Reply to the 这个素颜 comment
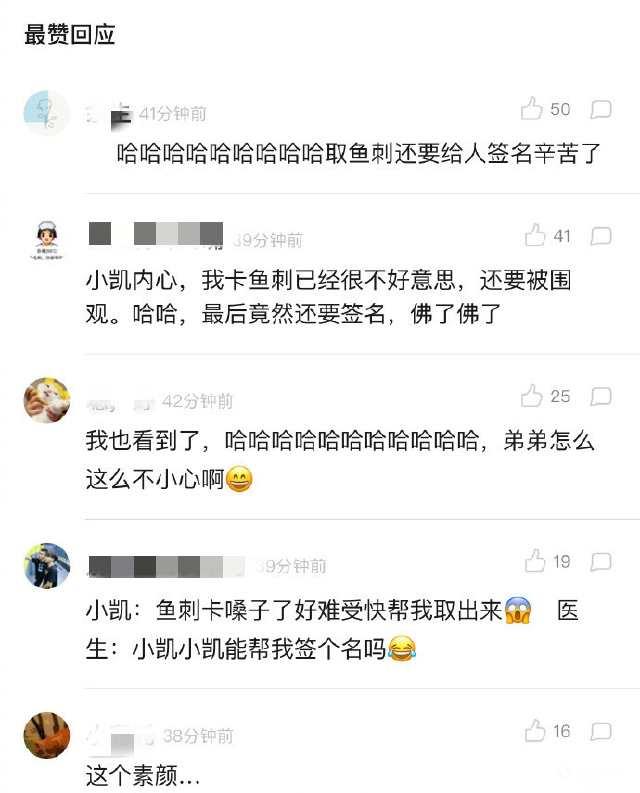The image size is (640, 793). [601, 731]
